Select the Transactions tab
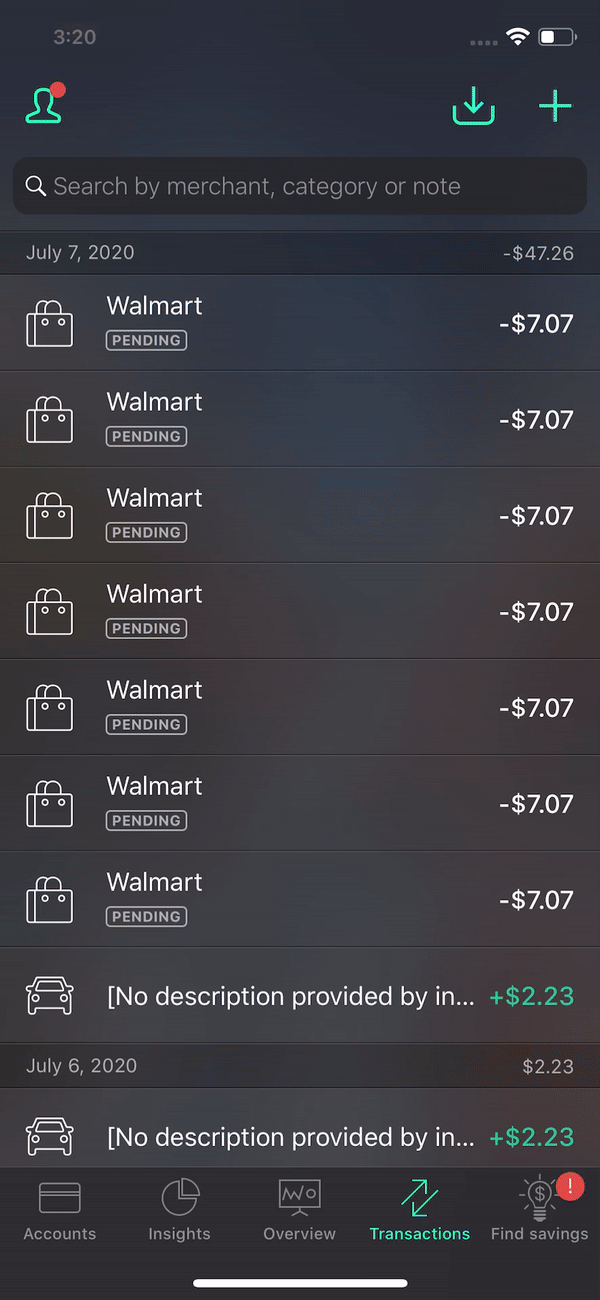Image resolution: width=600 pixels, height=1300 pixels. (x=420, y=1209)
